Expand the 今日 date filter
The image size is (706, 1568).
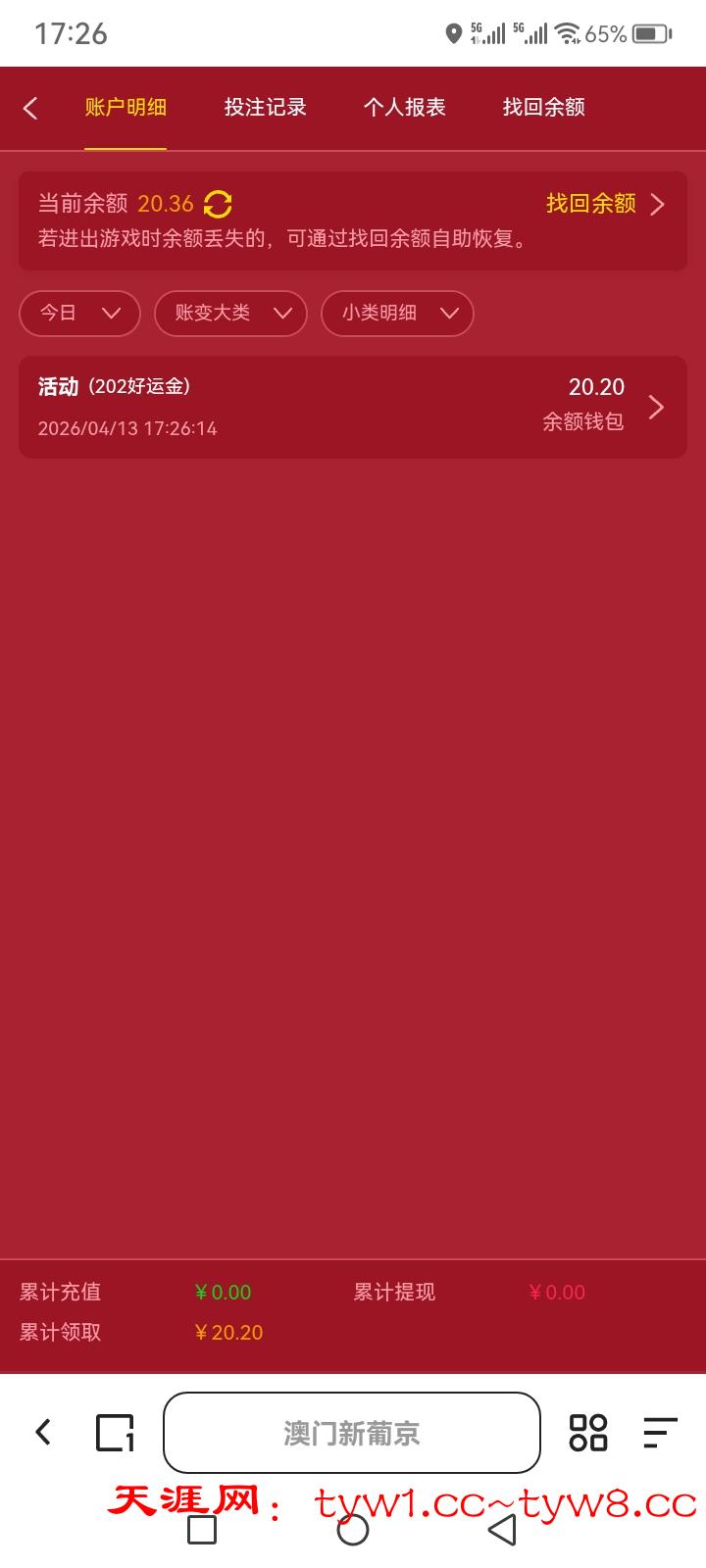pyautogui.click(x=79, y=314)
